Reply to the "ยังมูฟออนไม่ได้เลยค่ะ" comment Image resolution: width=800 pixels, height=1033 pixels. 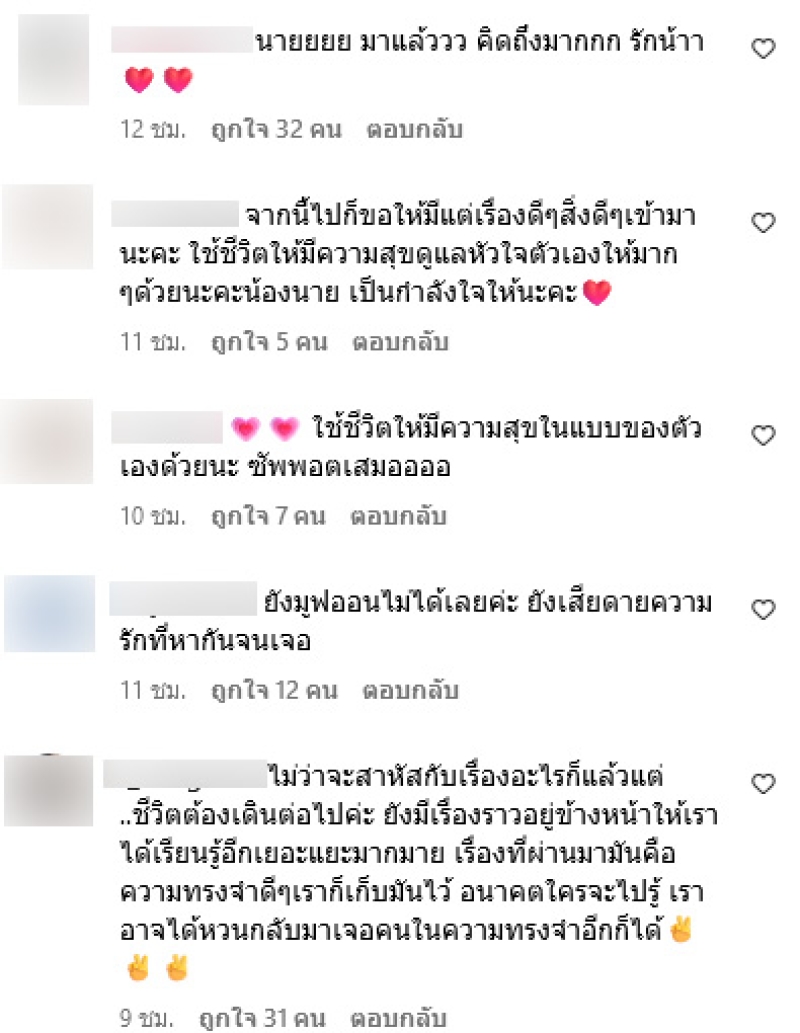410,690
